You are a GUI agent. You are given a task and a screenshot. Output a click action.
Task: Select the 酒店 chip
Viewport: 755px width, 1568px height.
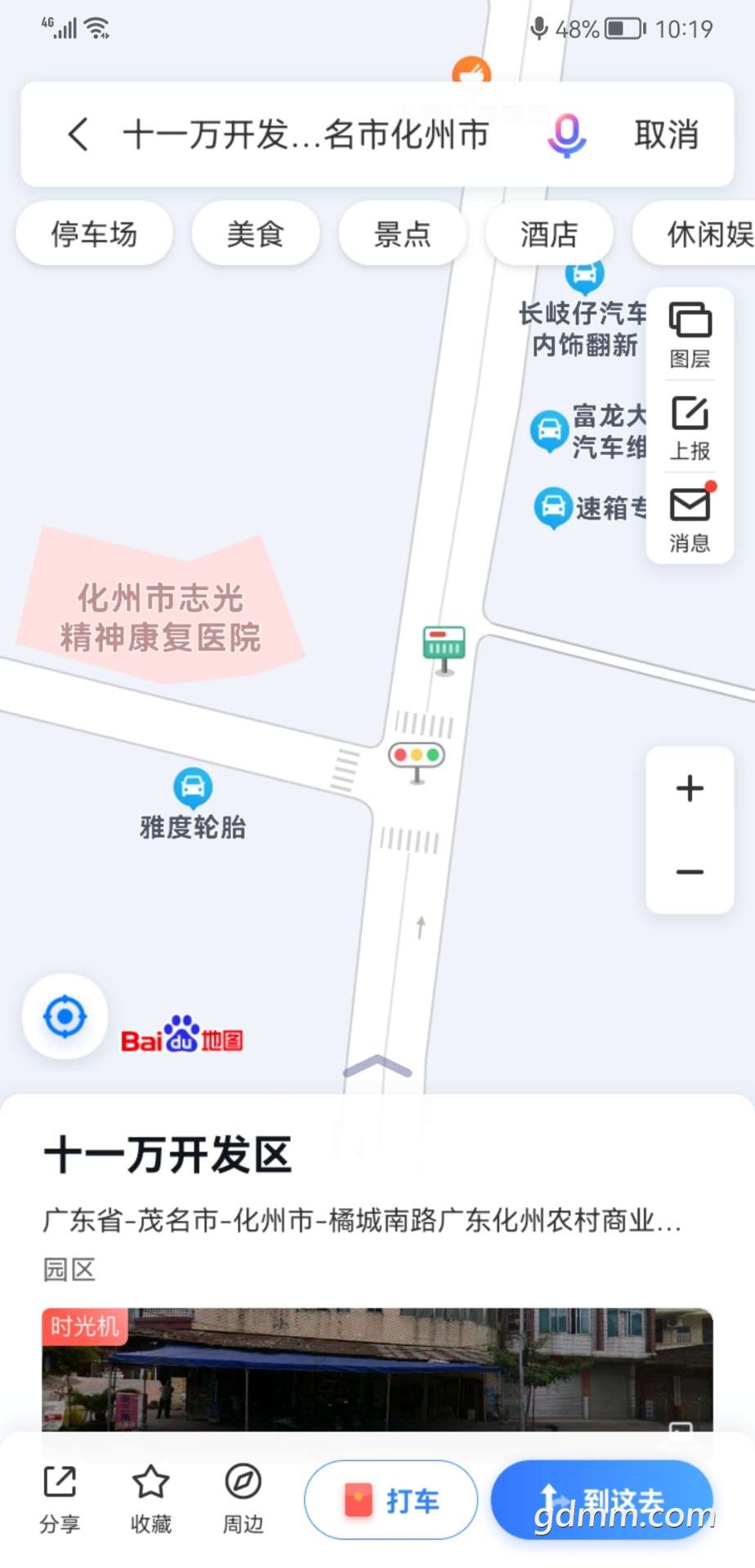tap(549, 234)
